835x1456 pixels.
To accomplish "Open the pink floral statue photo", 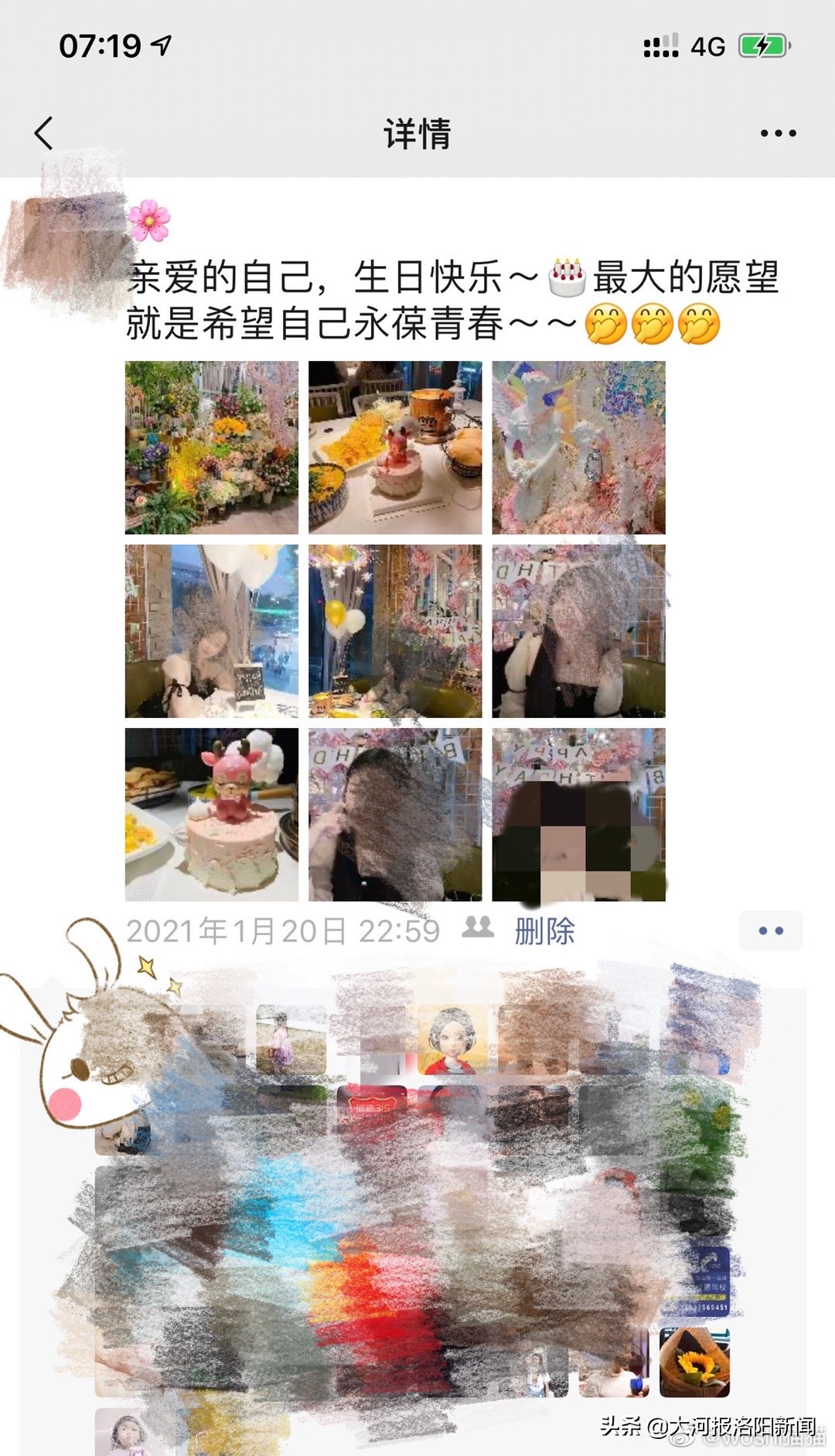I will tap(578, 447).
